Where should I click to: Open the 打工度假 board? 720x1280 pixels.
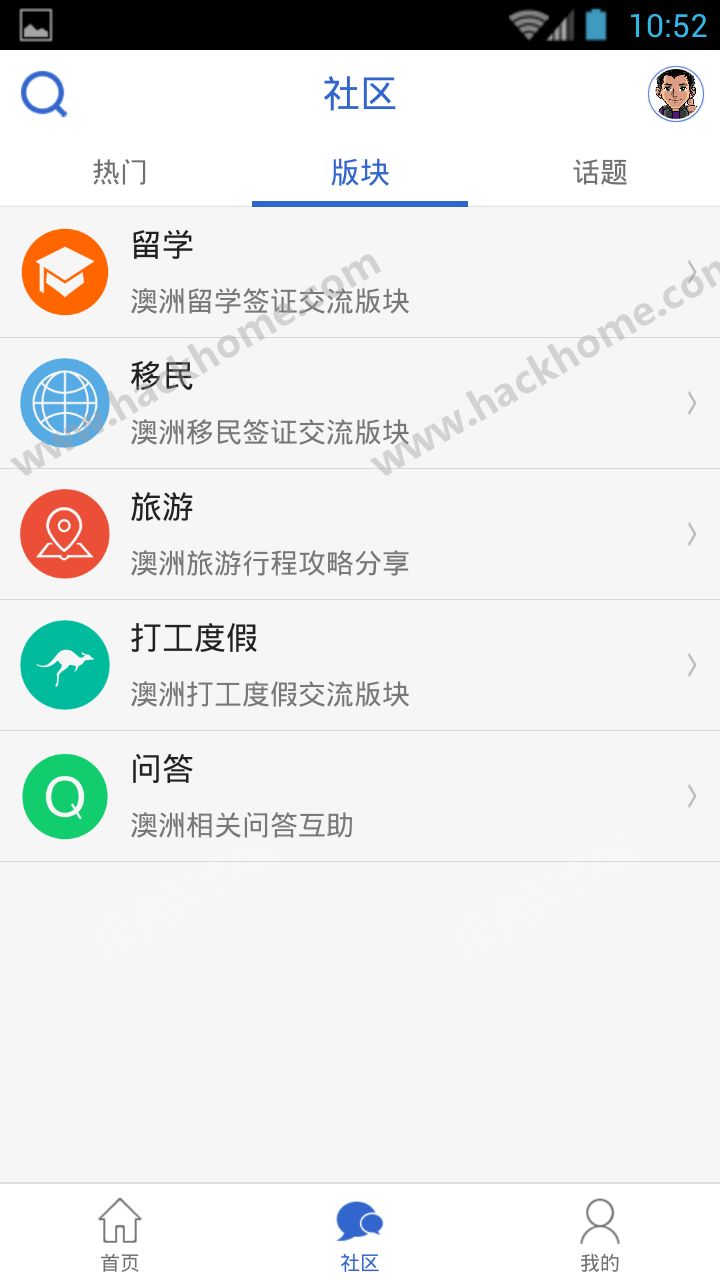(x=360, y=665)
